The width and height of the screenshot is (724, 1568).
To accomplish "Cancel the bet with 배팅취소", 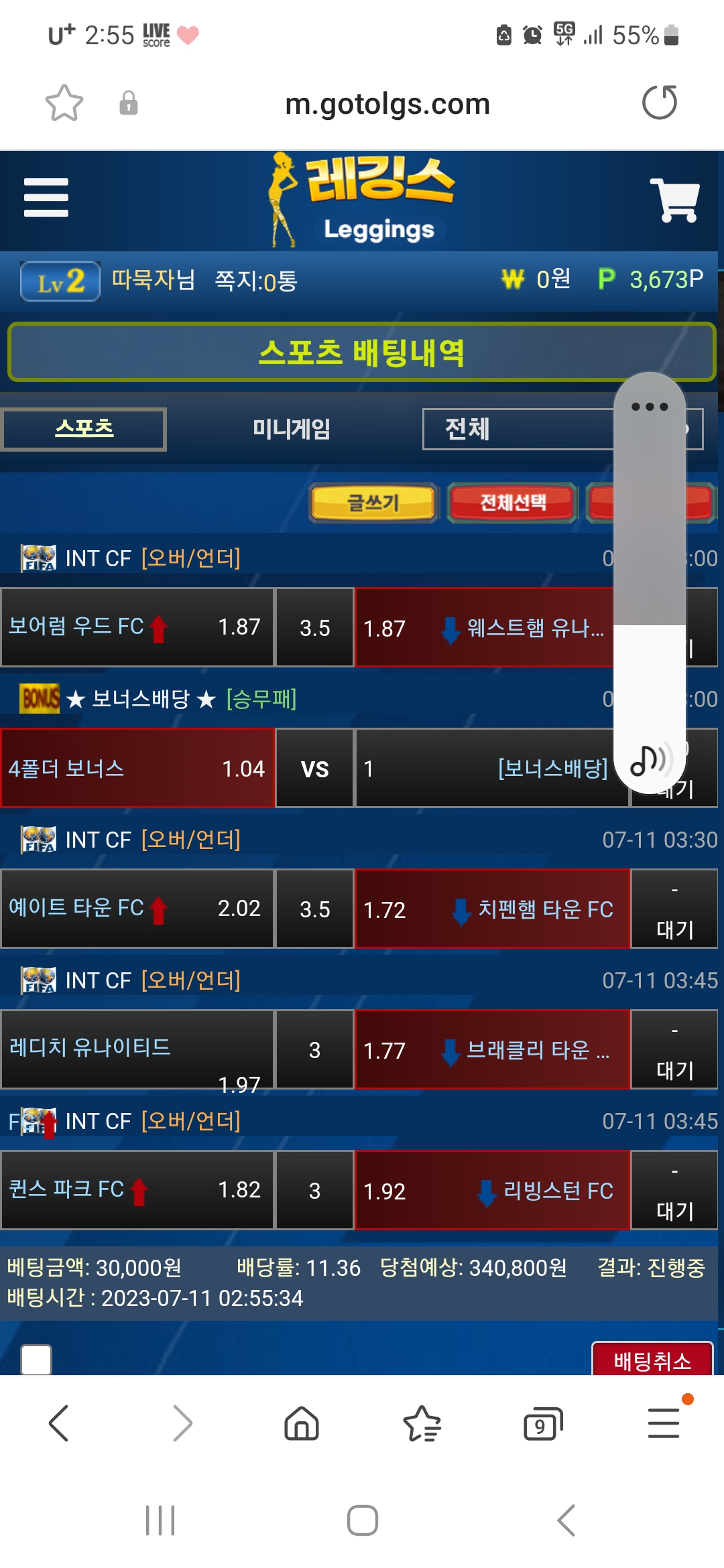I will (652, 1360).
